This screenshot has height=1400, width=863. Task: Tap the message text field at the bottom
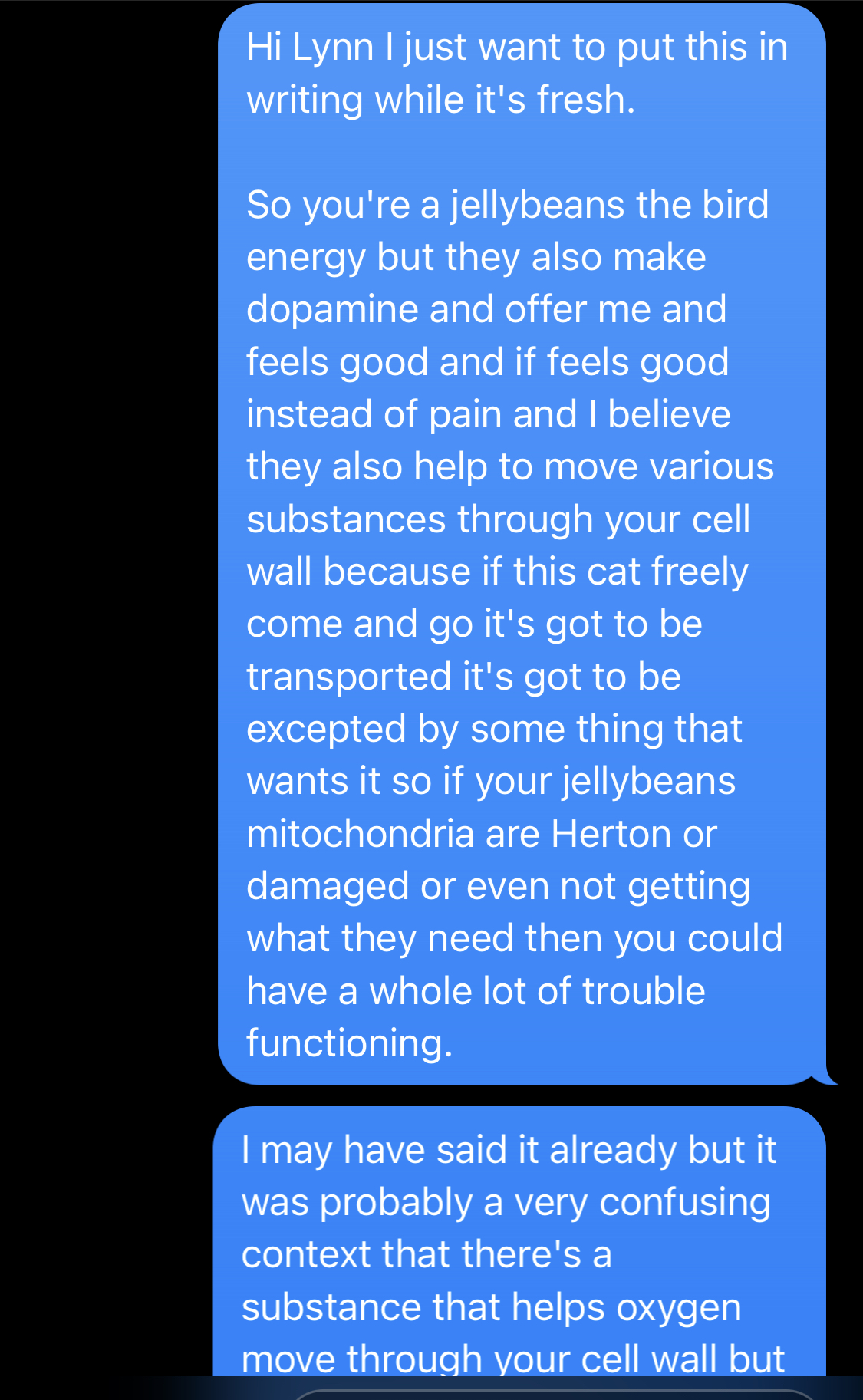click(x=554, y=1394)
